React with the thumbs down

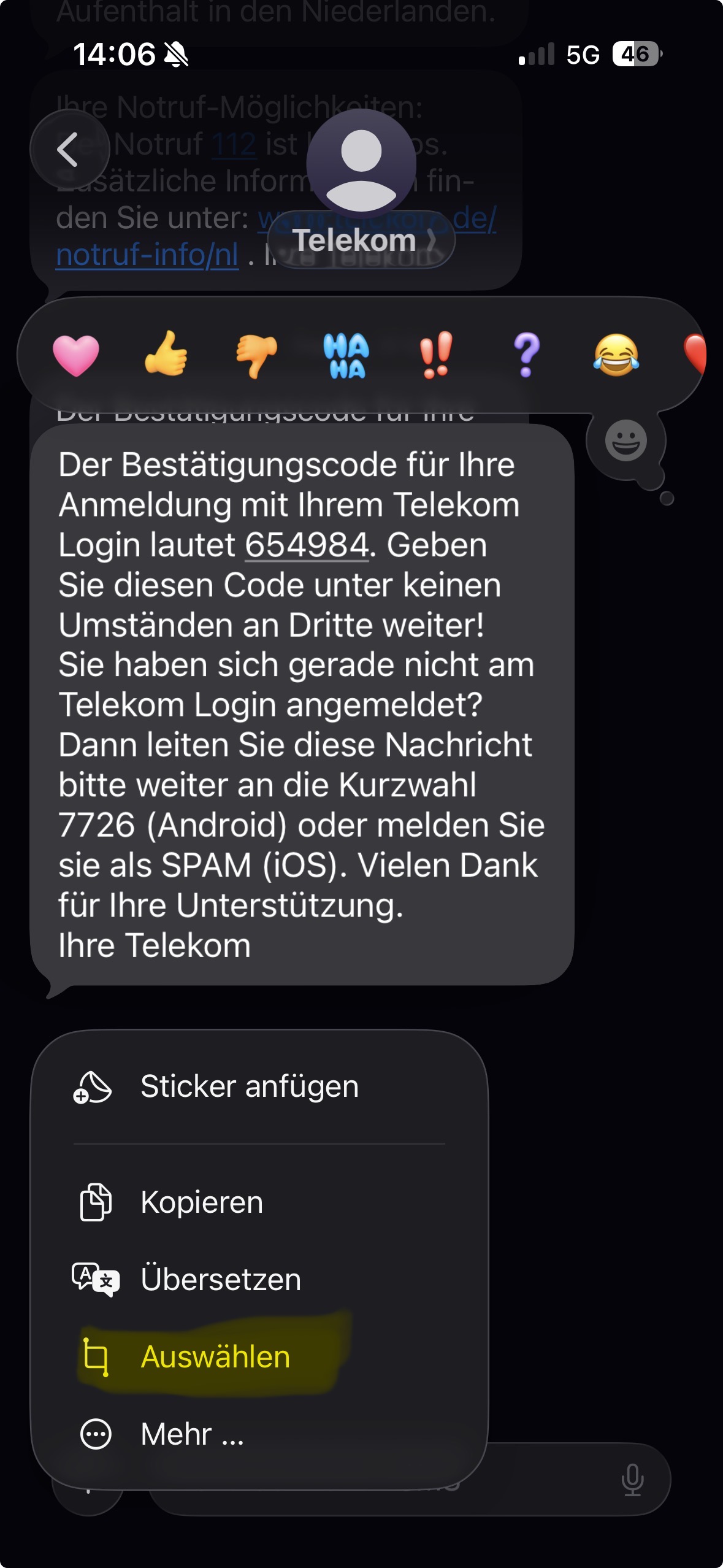tap(257, 355)
